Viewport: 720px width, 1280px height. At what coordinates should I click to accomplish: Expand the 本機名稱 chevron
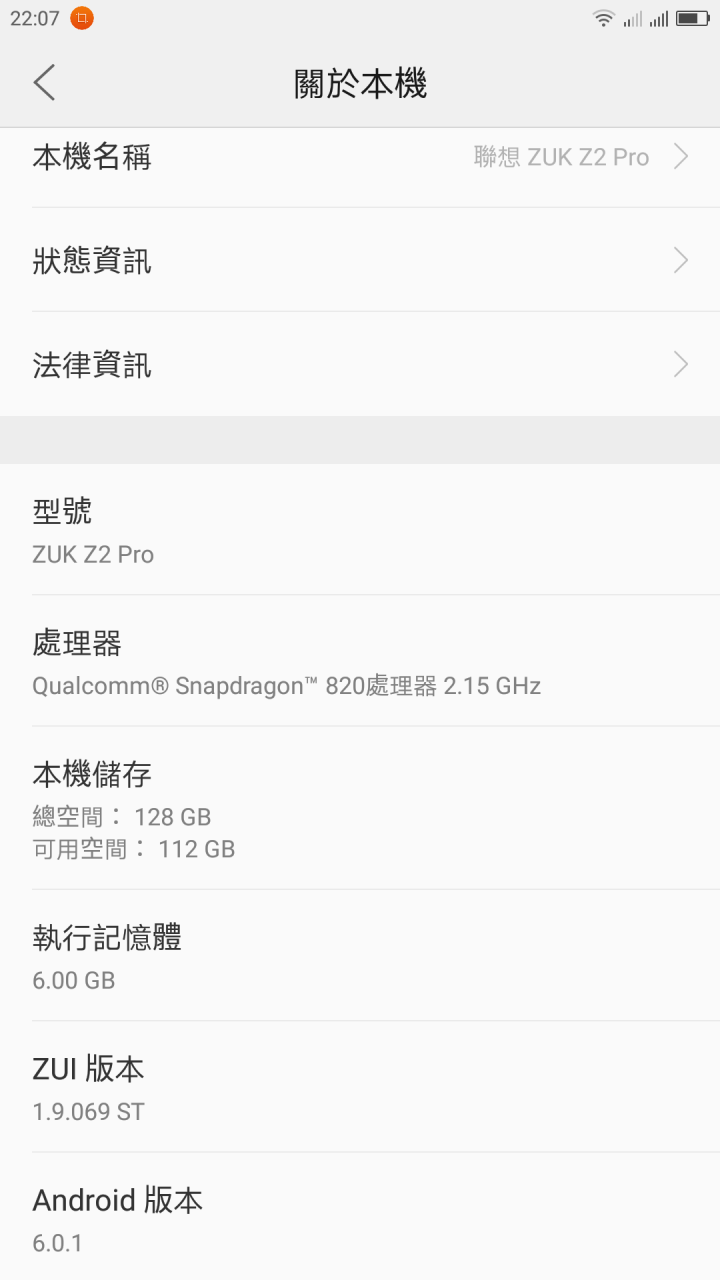(680, 156)
